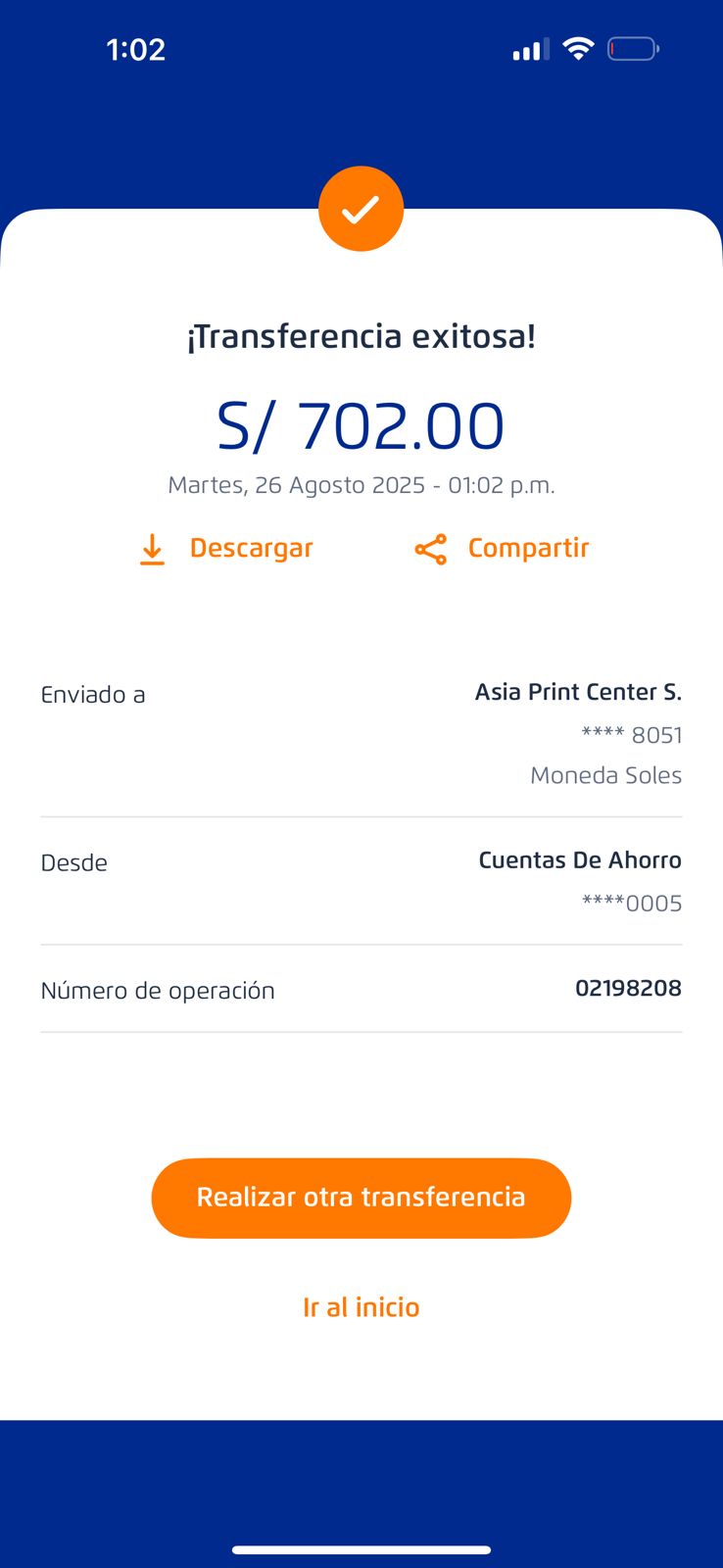Download the transfer receipt with Descargar

tap(226, 549)
